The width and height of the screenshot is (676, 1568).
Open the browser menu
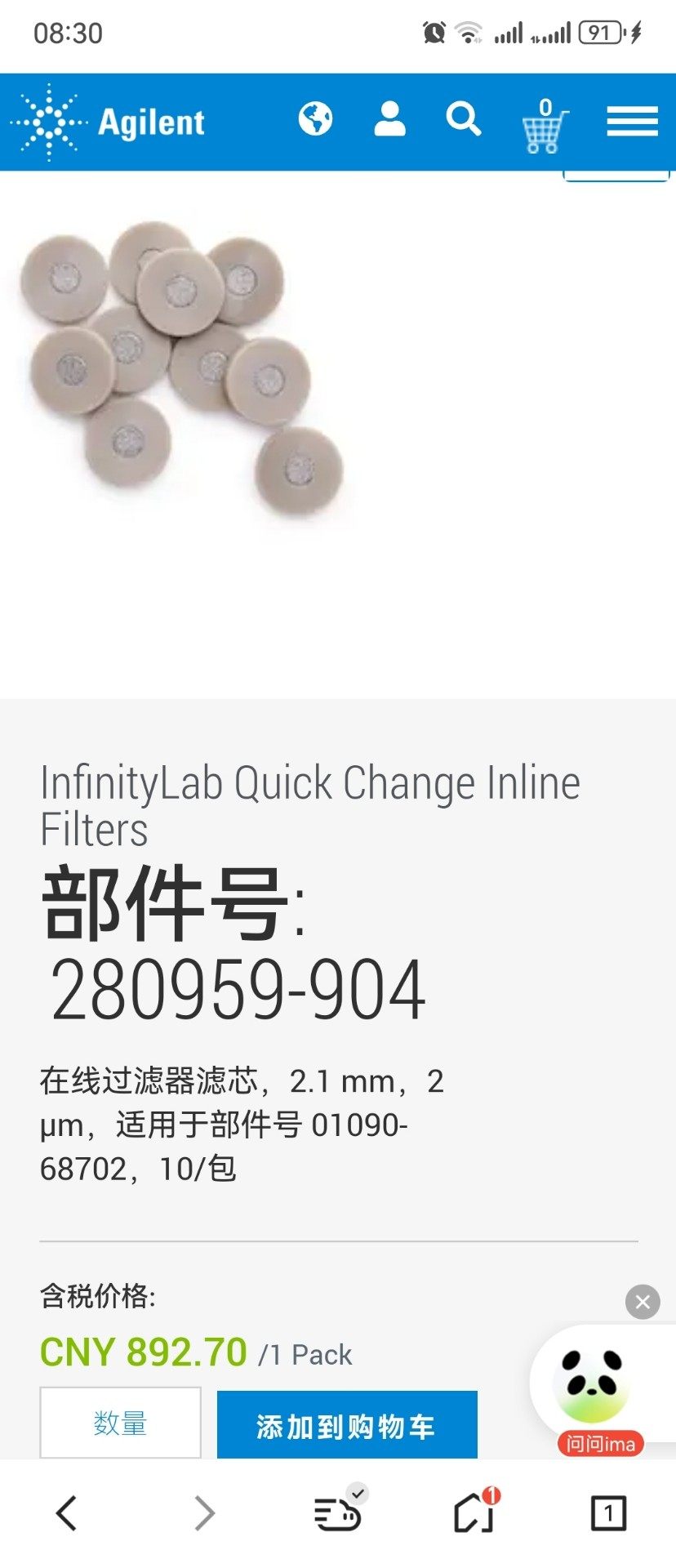pos(338,1512)
